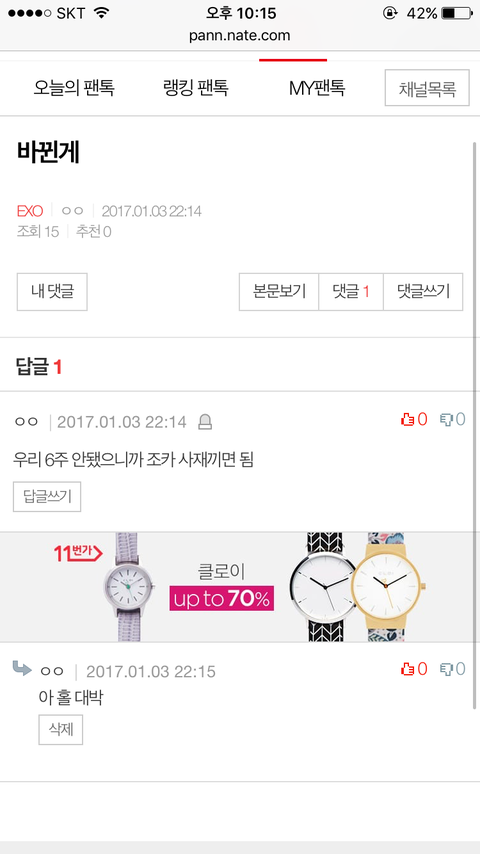Open the 채널목록 channel list

pyautogui.click(x=427, y=88)
